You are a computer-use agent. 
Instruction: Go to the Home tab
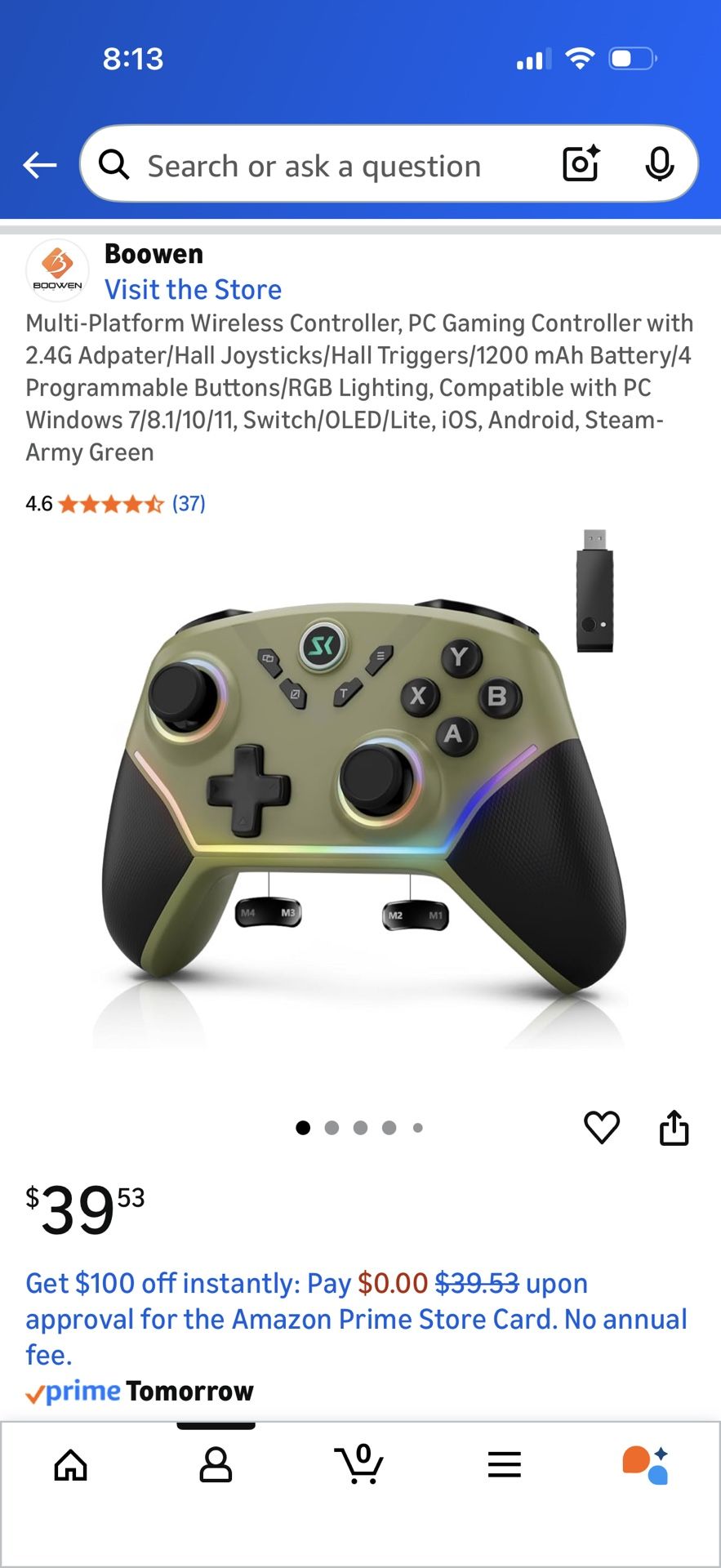[x=71, y=1465]
